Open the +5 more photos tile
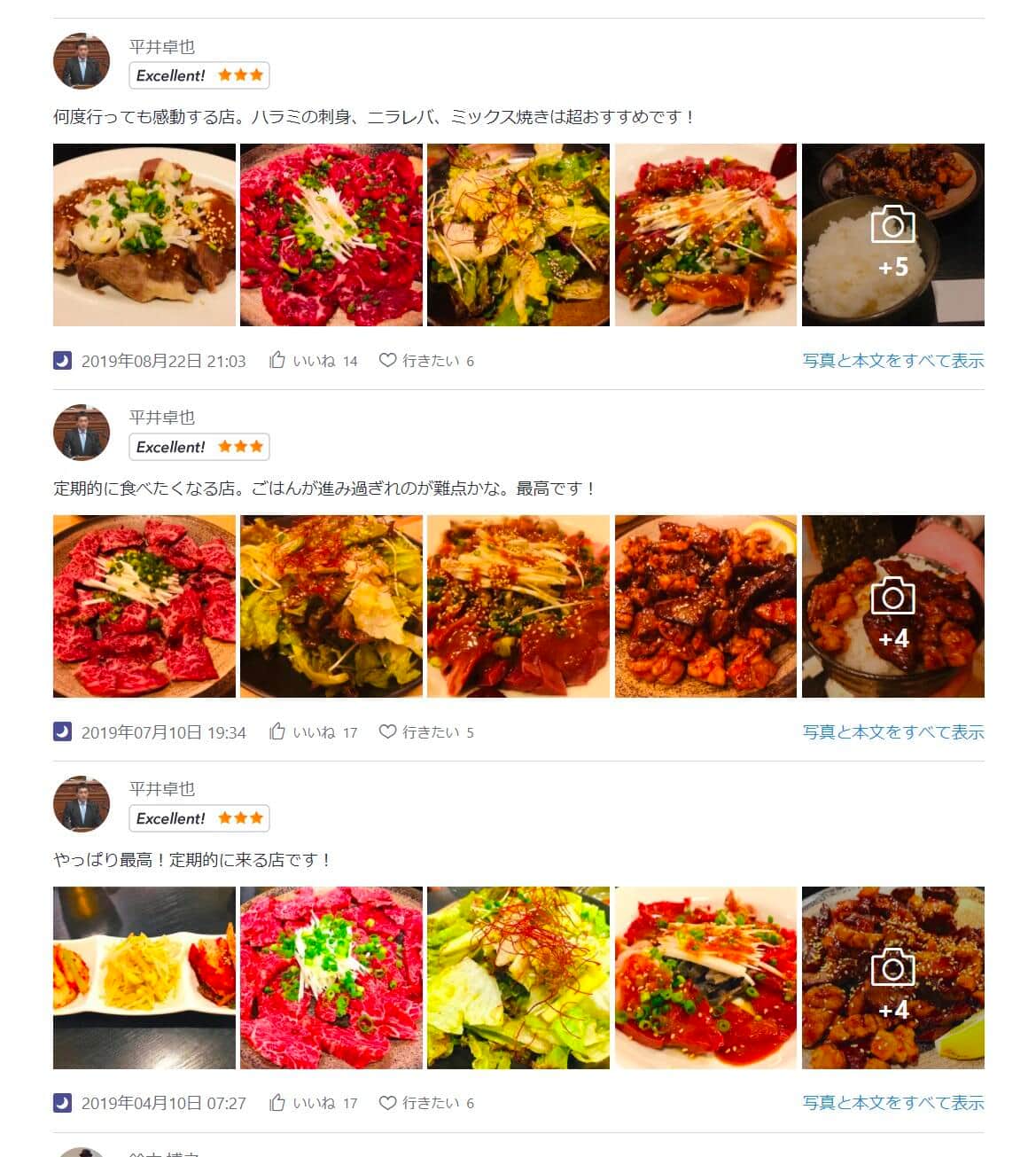Screen dimensions: 1036x1157 point(892,235)
